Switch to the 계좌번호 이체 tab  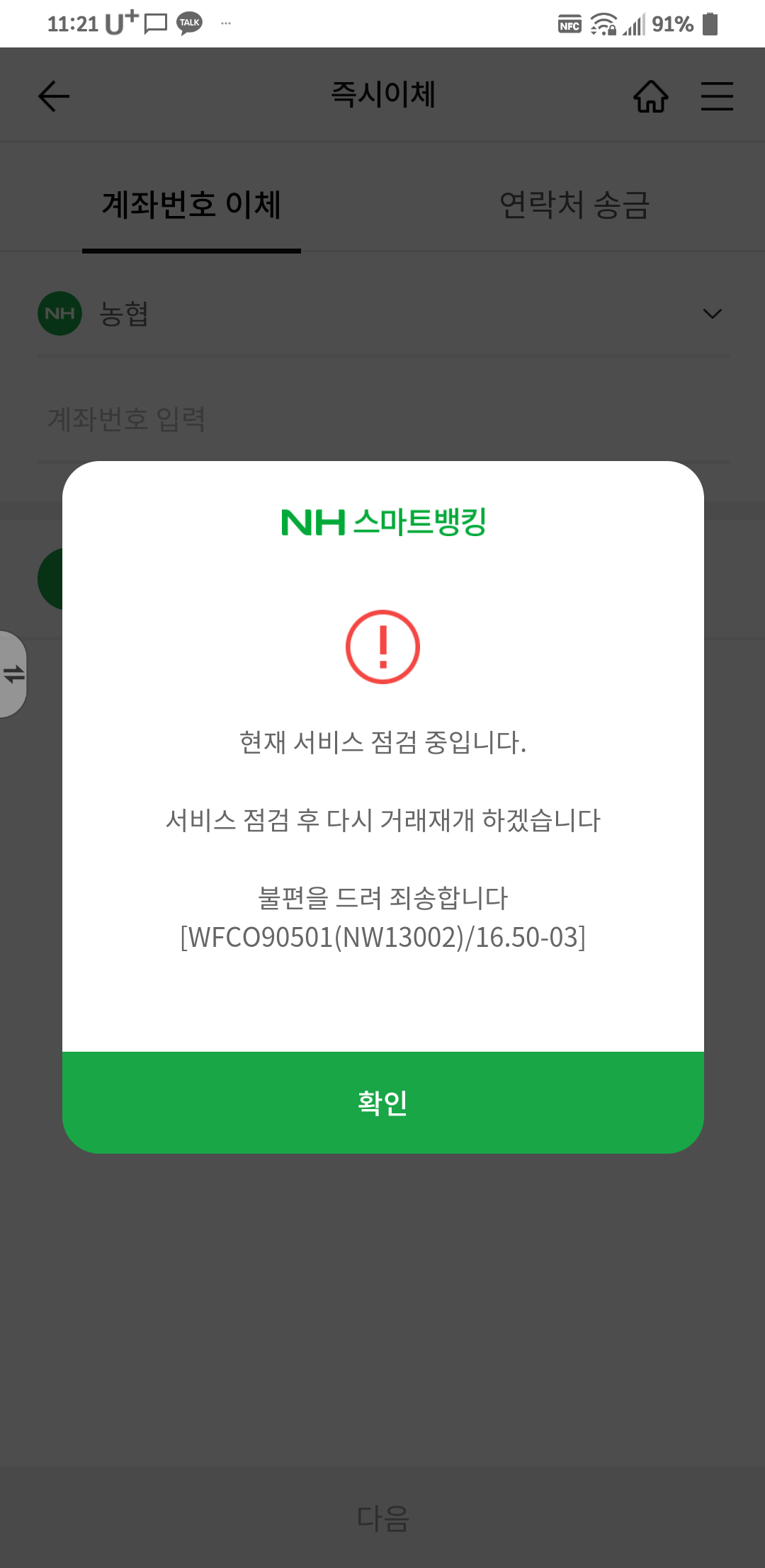[191, 205]
